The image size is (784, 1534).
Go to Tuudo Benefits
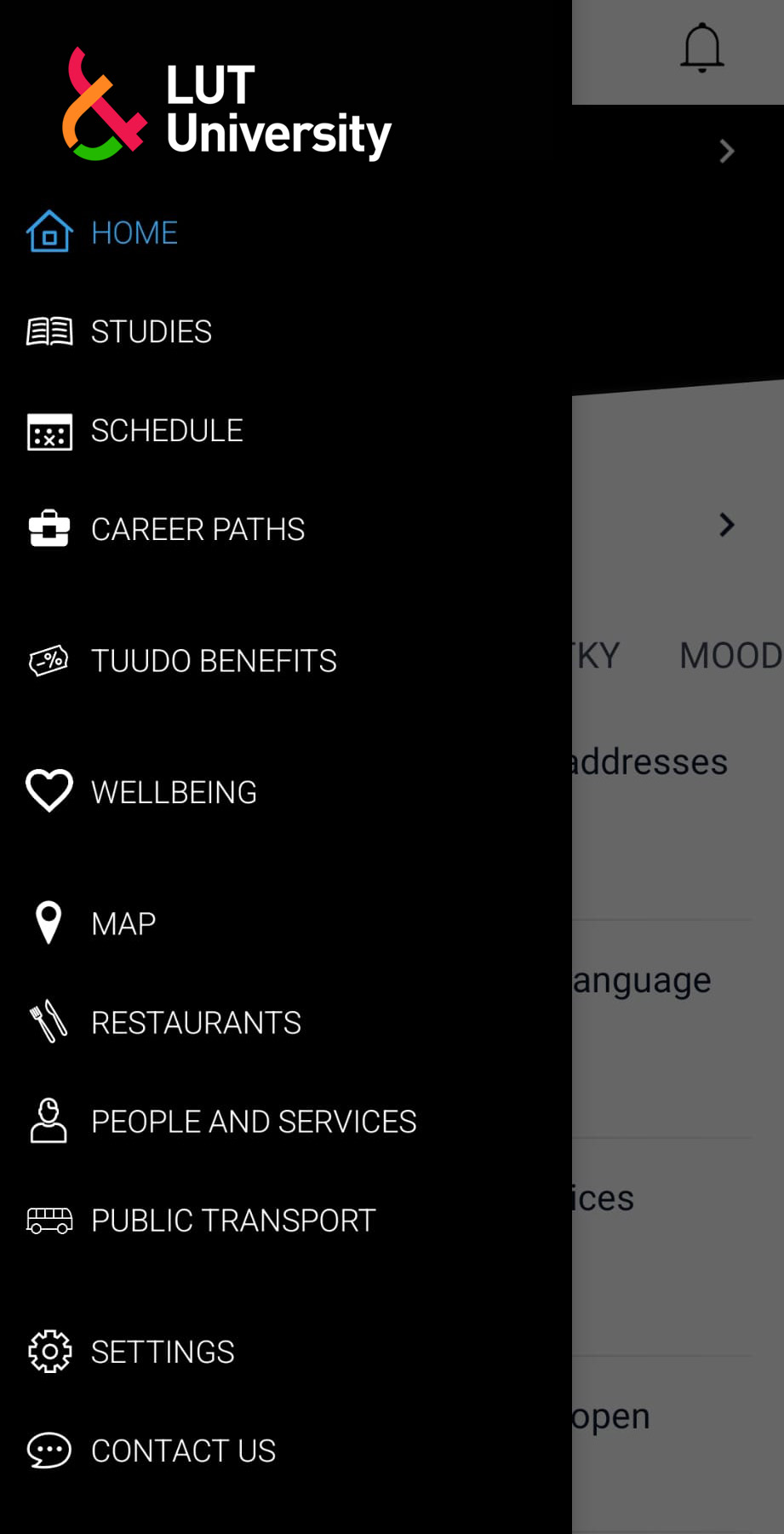click(x=214, y=660)
